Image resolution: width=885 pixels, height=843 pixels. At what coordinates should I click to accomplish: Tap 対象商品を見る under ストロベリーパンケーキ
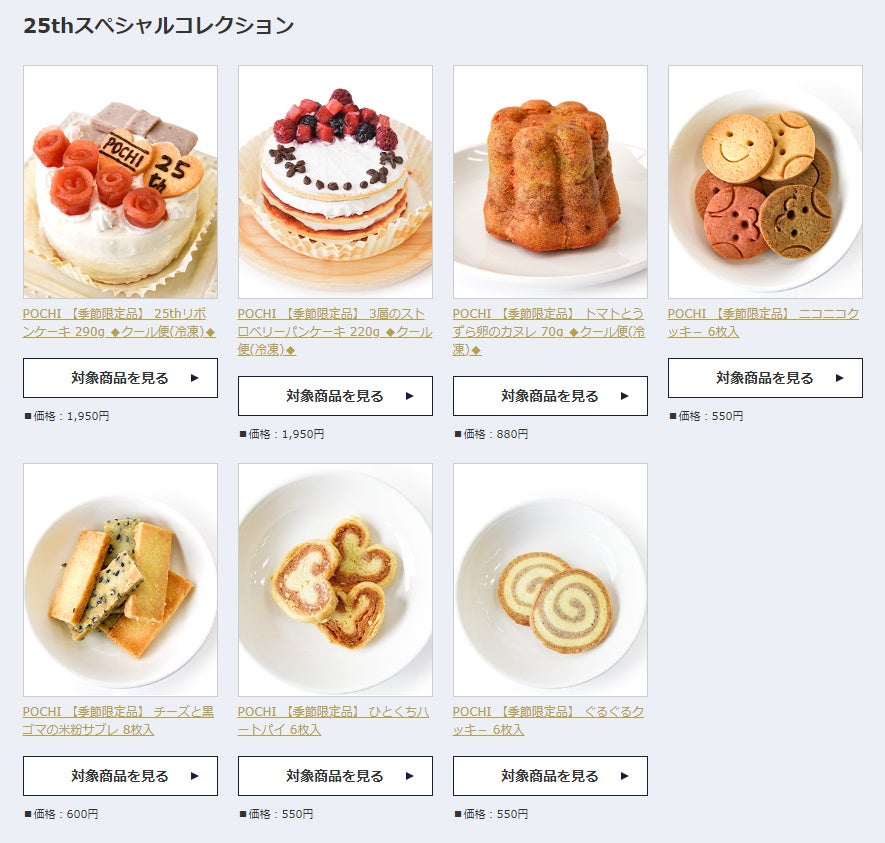click(x=335, y=396)
